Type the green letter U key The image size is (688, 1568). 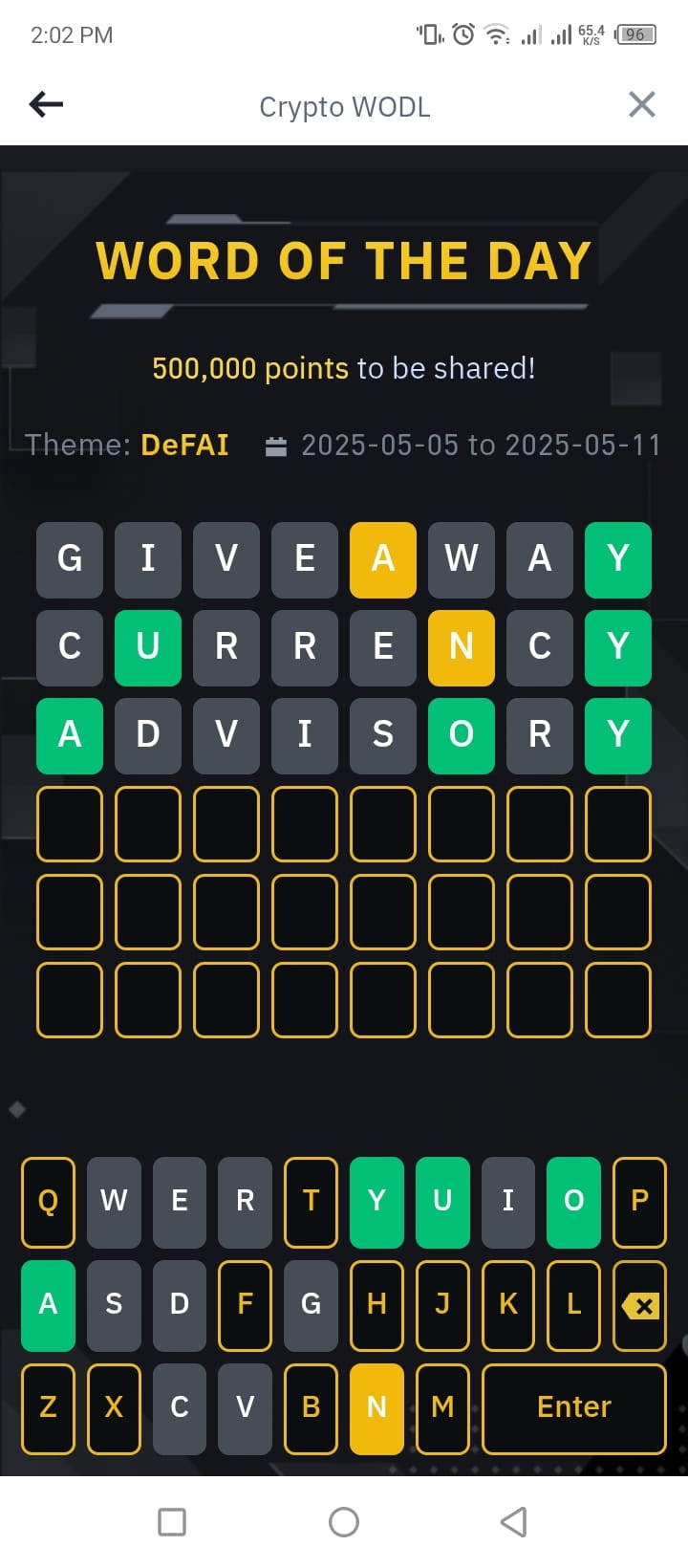coord(442,1202)
